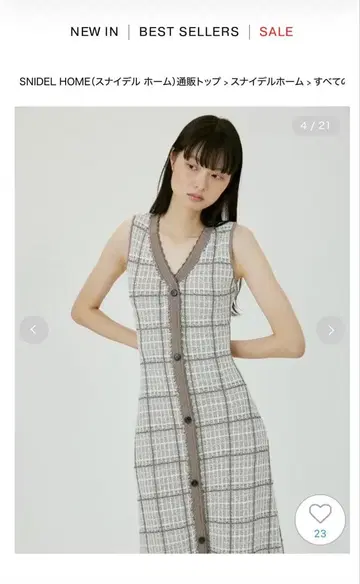
Task: Open the スナイデルホーム breadcrumb link
Action: tap(267, 82)
